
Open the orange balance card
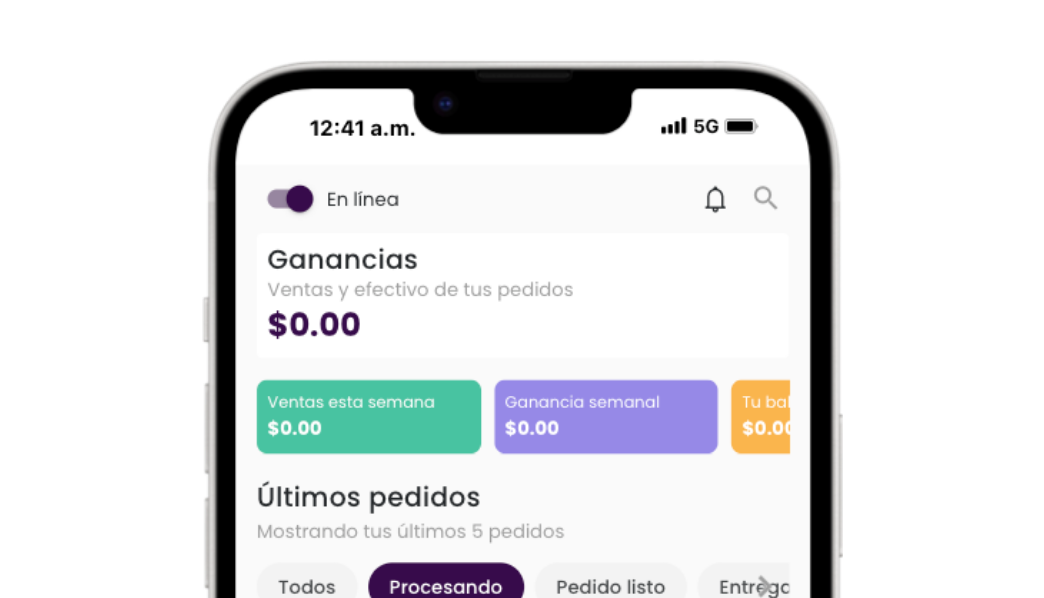click(x=761, y=416)
